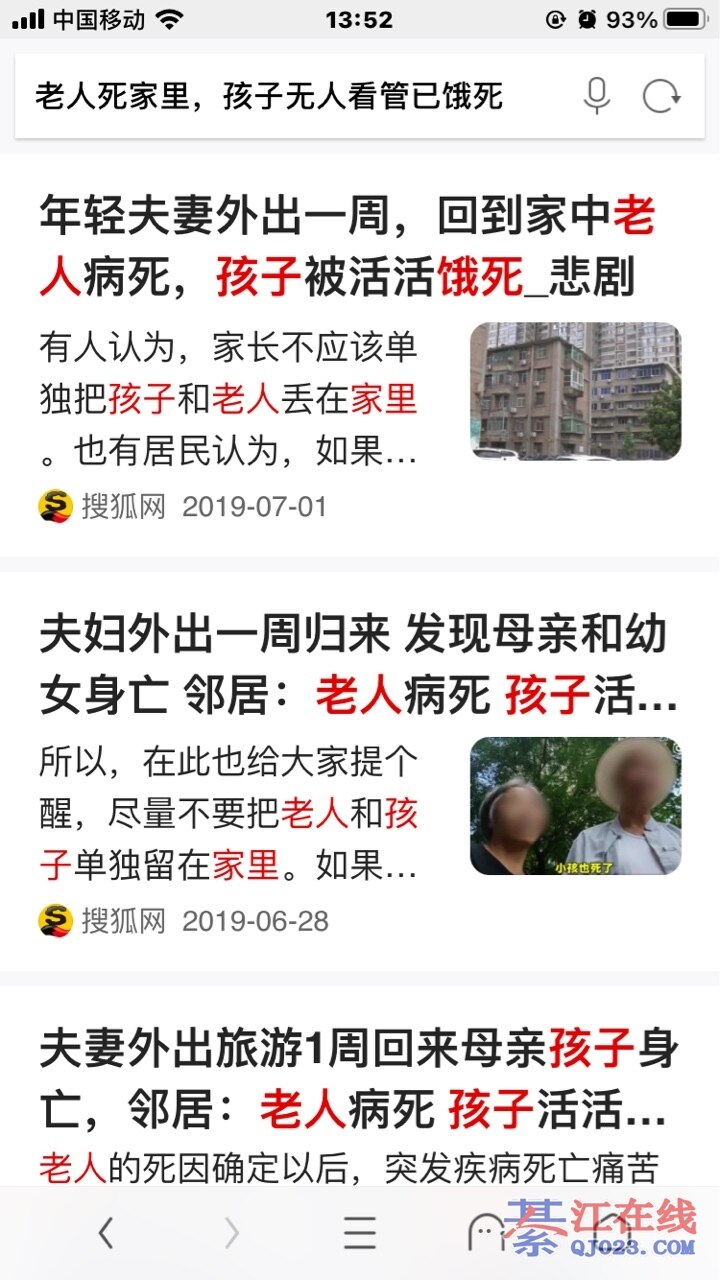The width and height of the screenshot is (720, 1280).
Task: Tap the search query input field
Action: pyautogui.click(x=290, y=97)
